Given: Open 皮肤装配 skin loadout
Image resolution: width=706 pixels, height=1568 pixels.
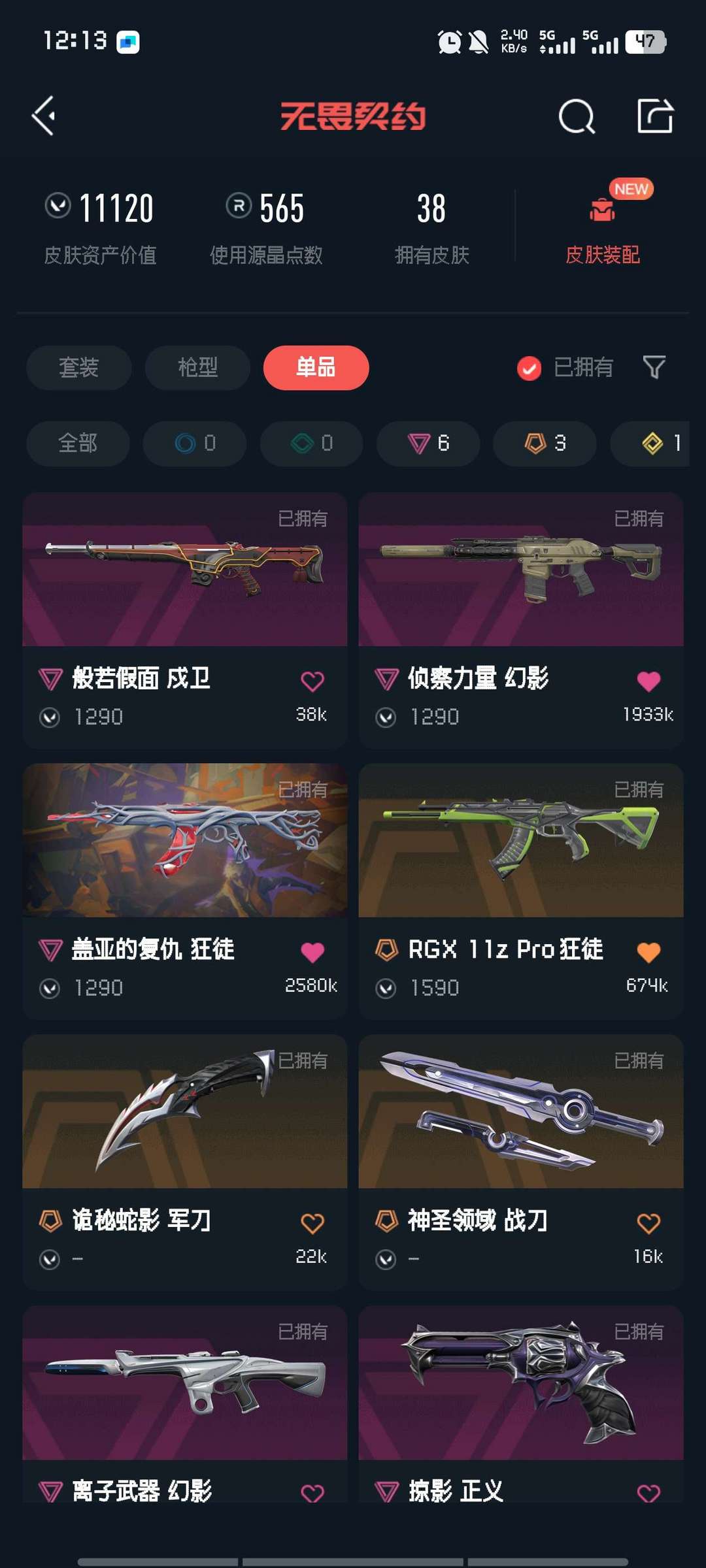Looking at the screenshot, I should [x=602, y=227].
